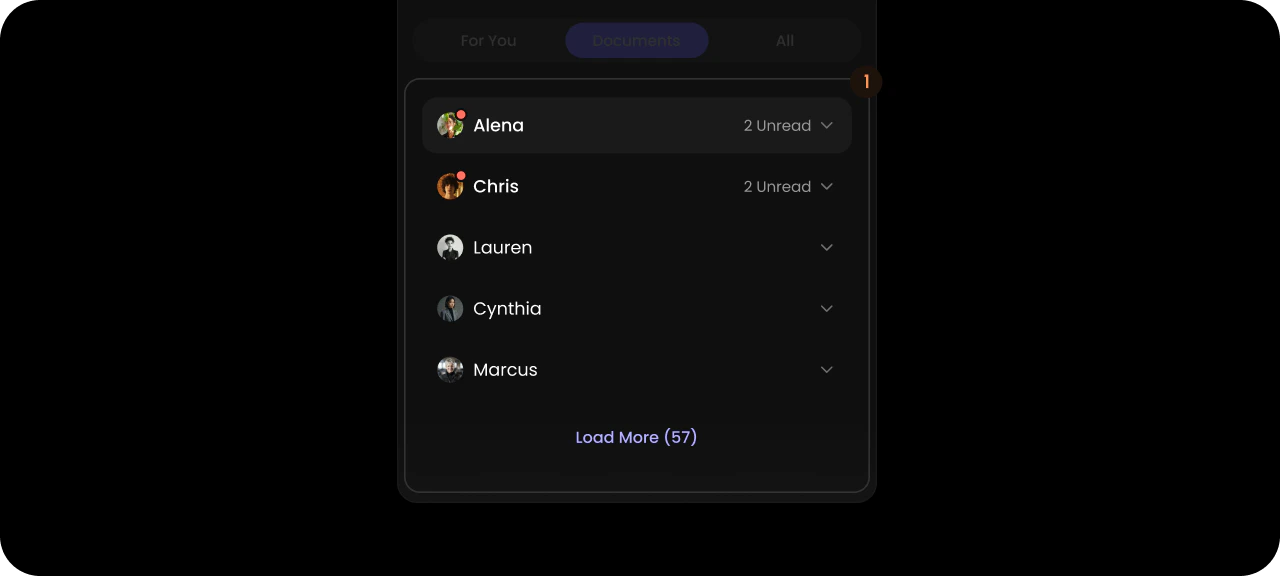1280x576 pixels.
Task: Expand the Chris row
Action: 826,186
